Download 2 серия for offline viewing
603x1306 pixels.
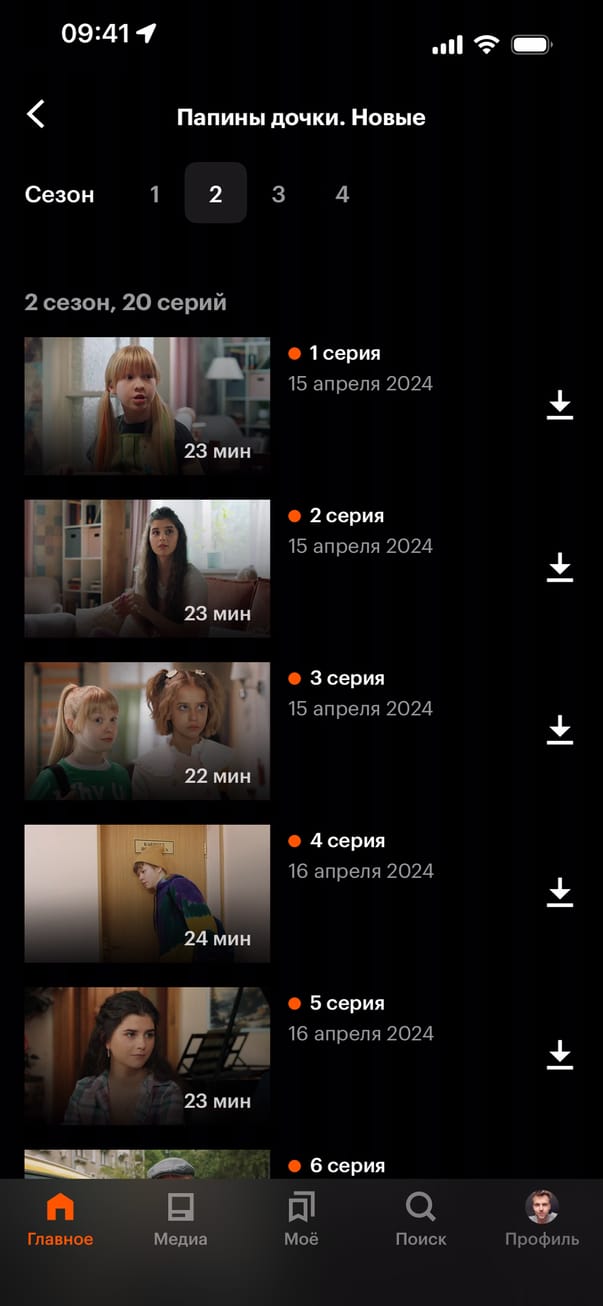pyautogui.click(x=560, y=568)
